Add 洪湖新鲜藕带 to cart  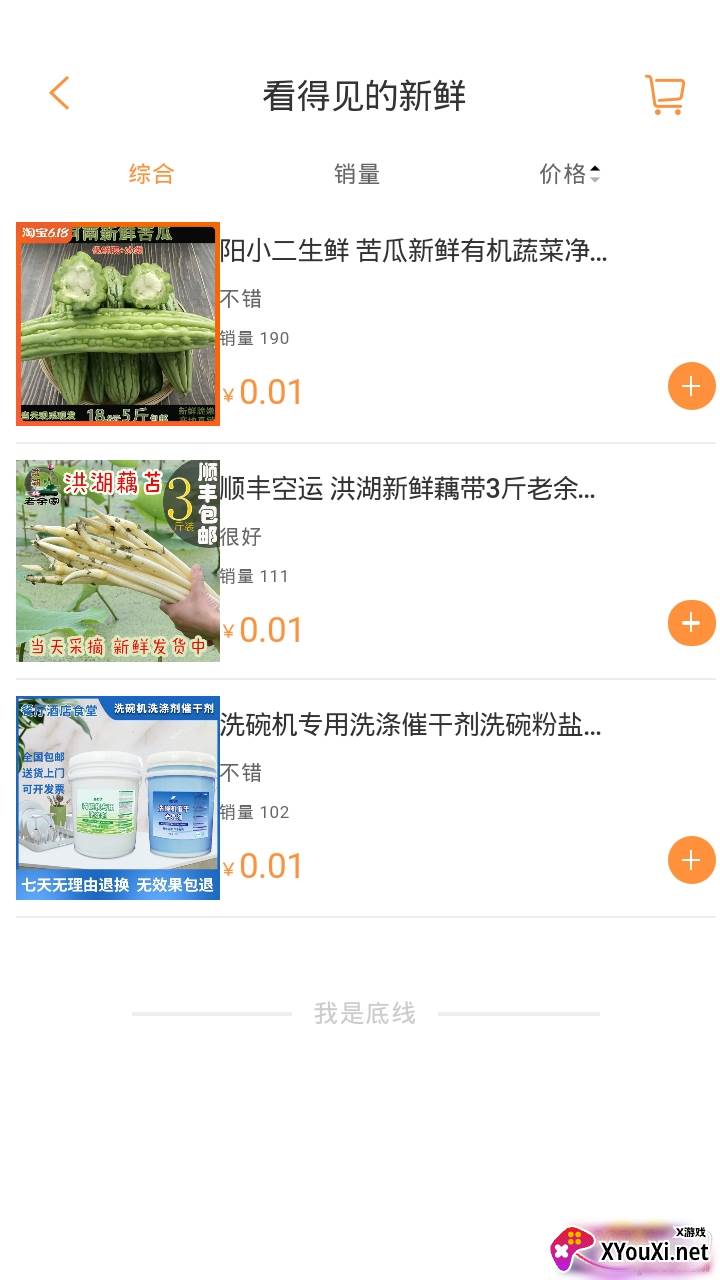pos(691,624)
